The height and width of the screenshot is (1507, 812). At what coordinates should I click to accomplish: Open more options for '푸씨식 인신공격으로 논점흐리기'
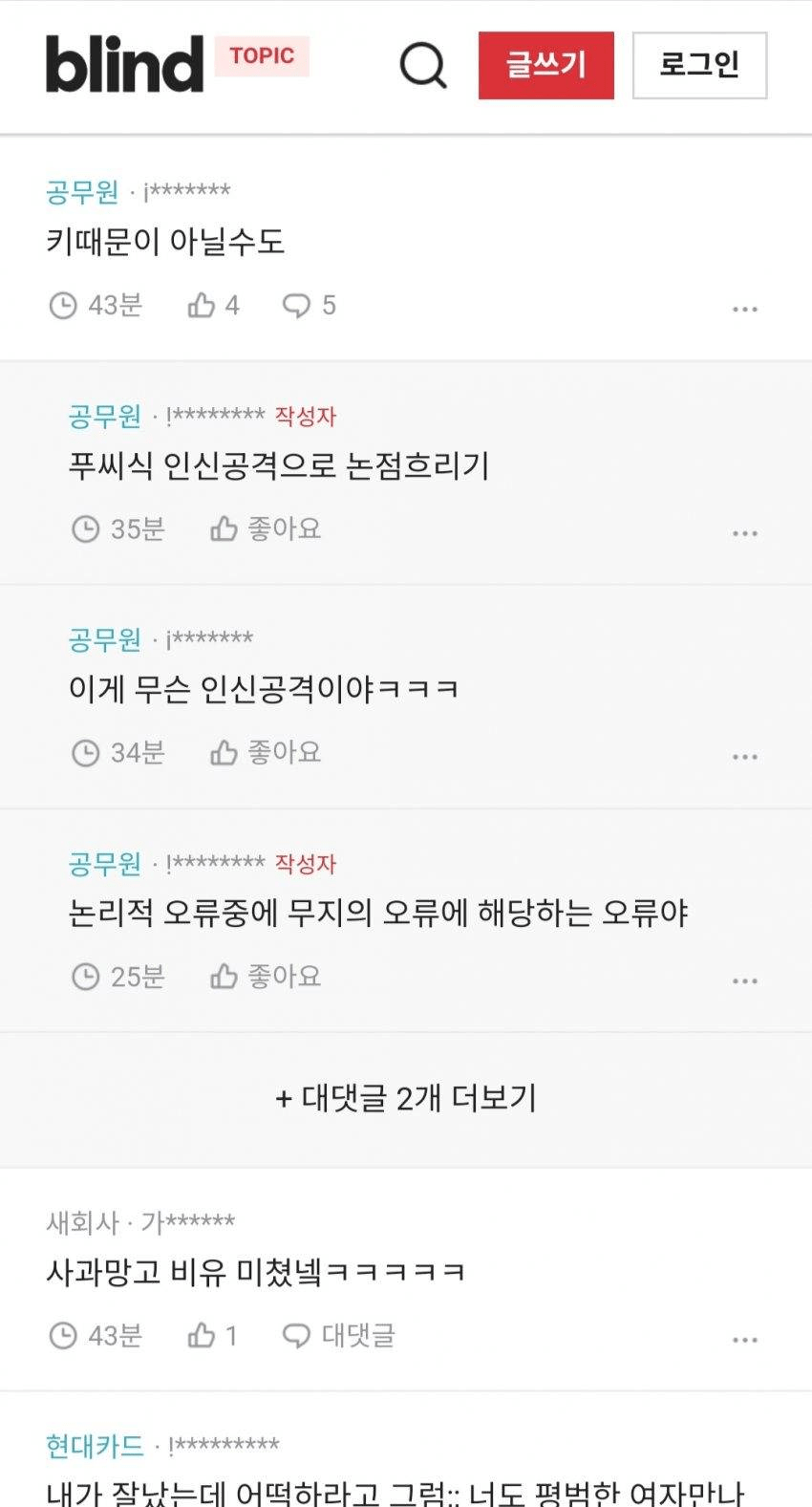[x=744, y=533]
